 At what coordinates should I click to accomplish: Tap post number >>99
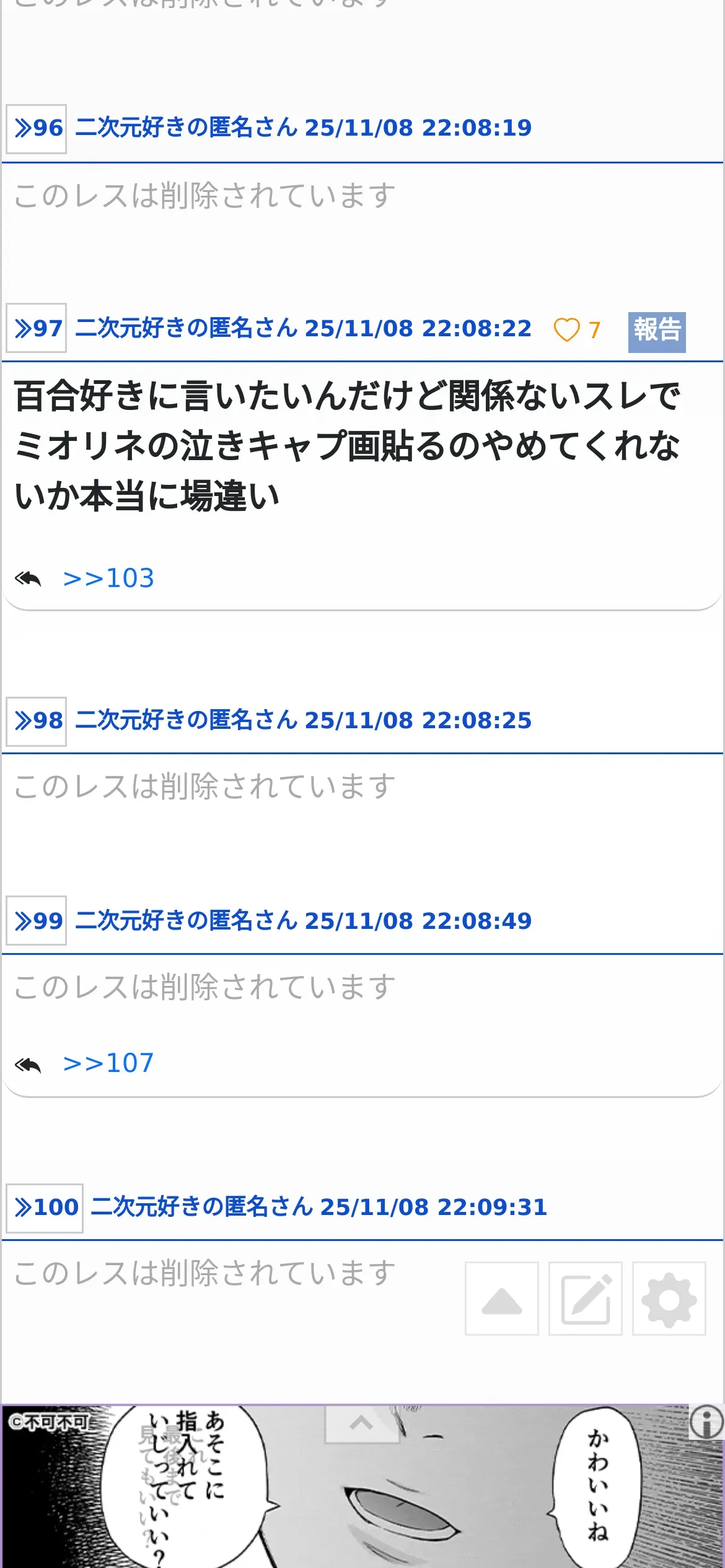37,921
